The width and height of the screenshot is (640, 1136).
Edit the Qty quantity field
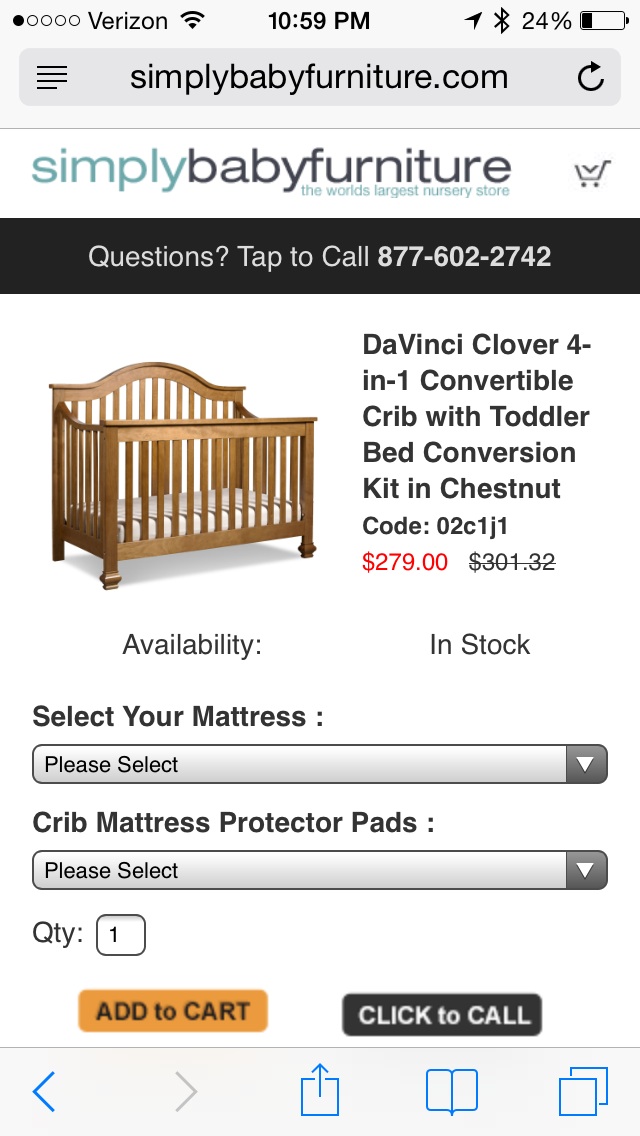coord(121,935)
